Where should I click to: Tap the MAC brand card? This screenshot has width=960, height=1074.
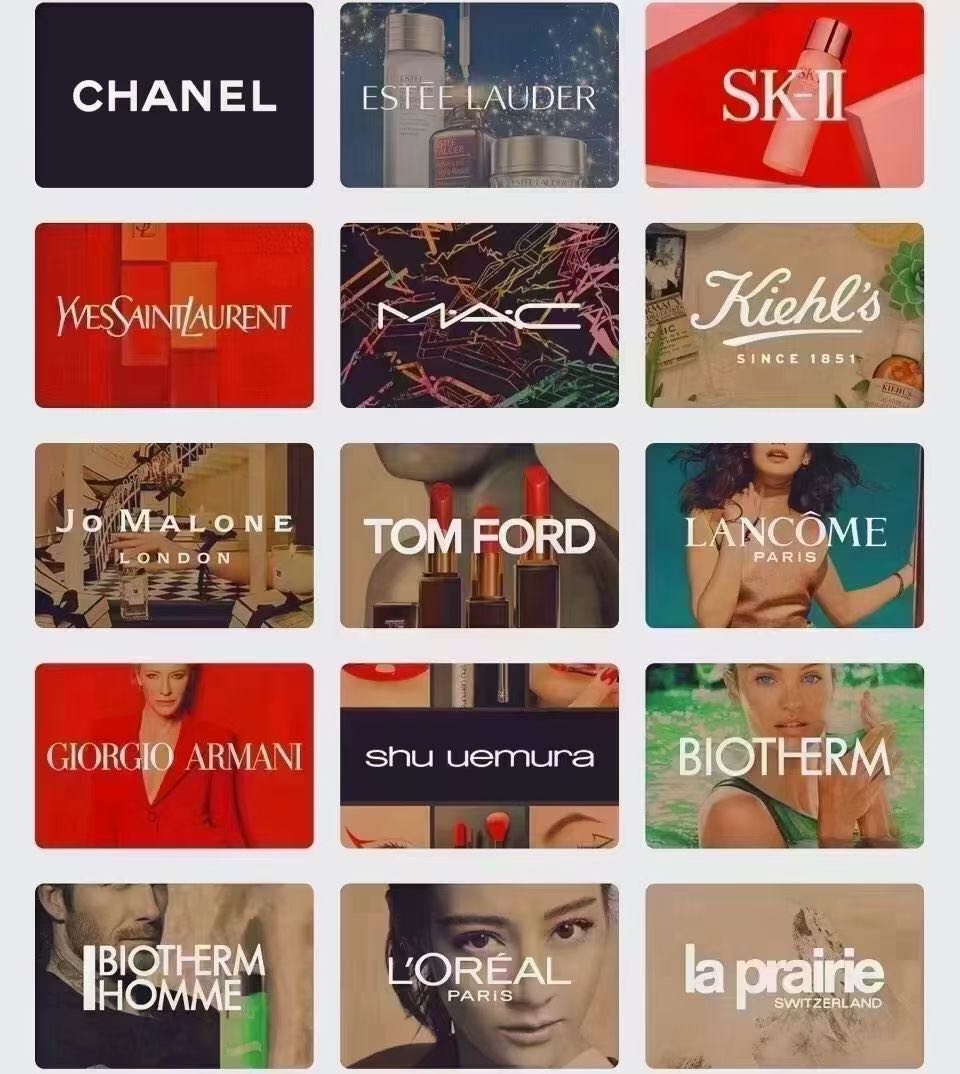tap(479, 315)
